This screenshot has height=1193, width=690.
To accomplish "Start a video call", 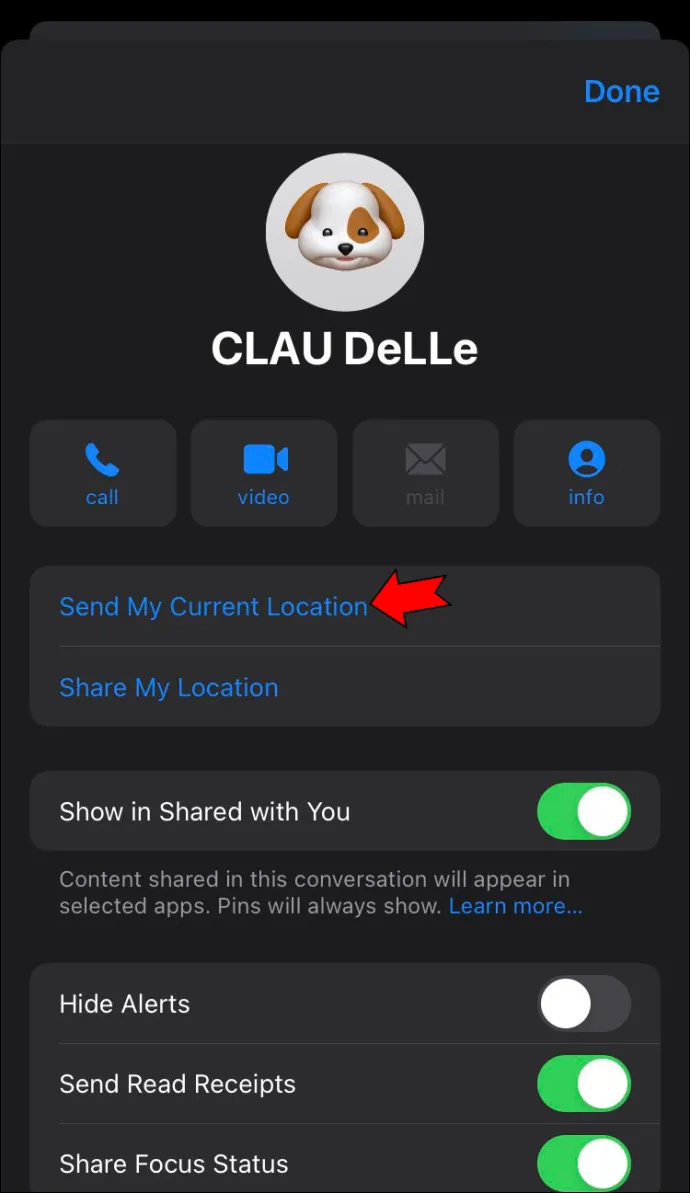I will click(x=263, y=473).
